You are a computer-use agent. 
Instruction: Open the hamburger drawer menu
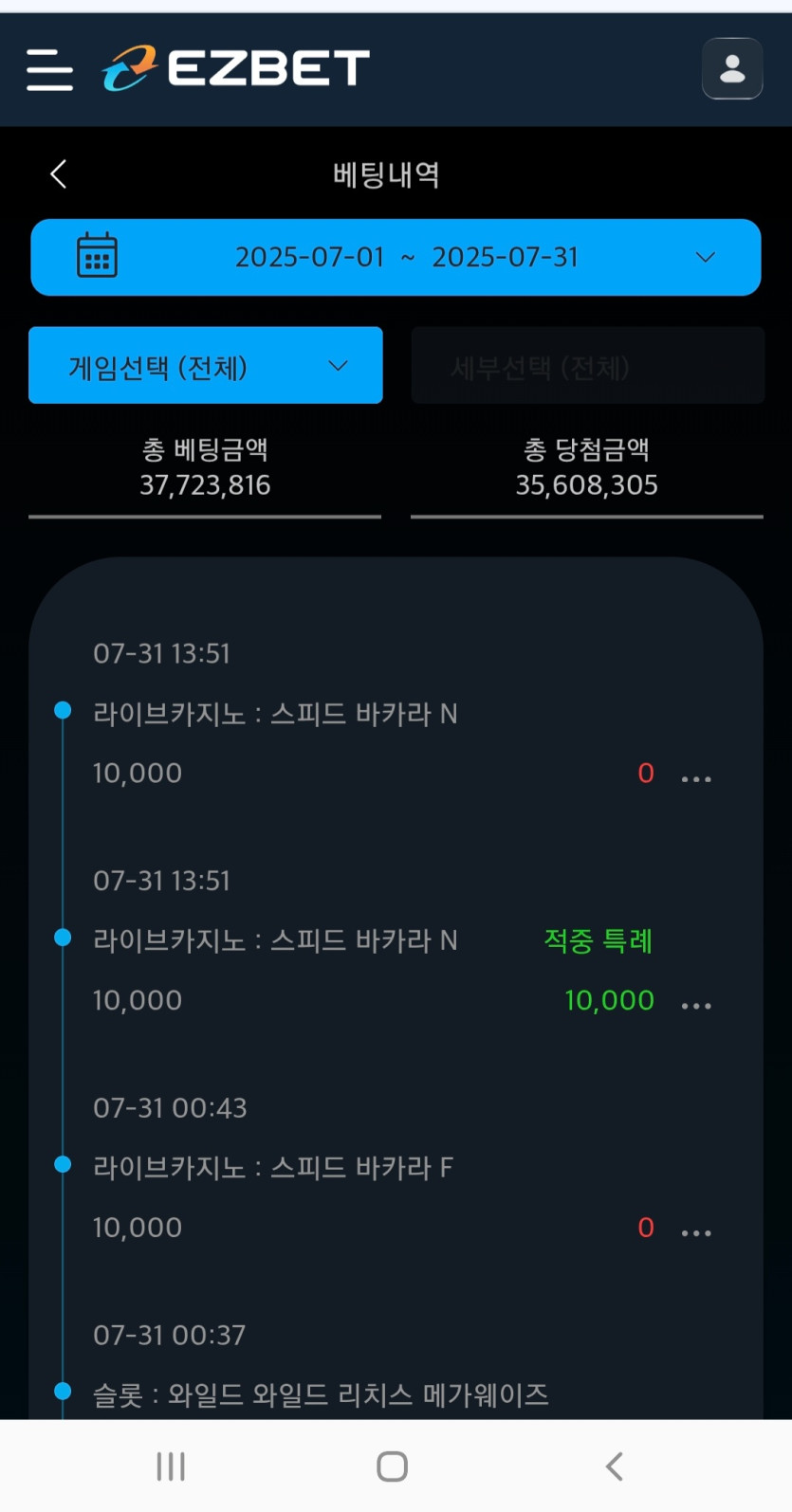[x=49, y=69]
